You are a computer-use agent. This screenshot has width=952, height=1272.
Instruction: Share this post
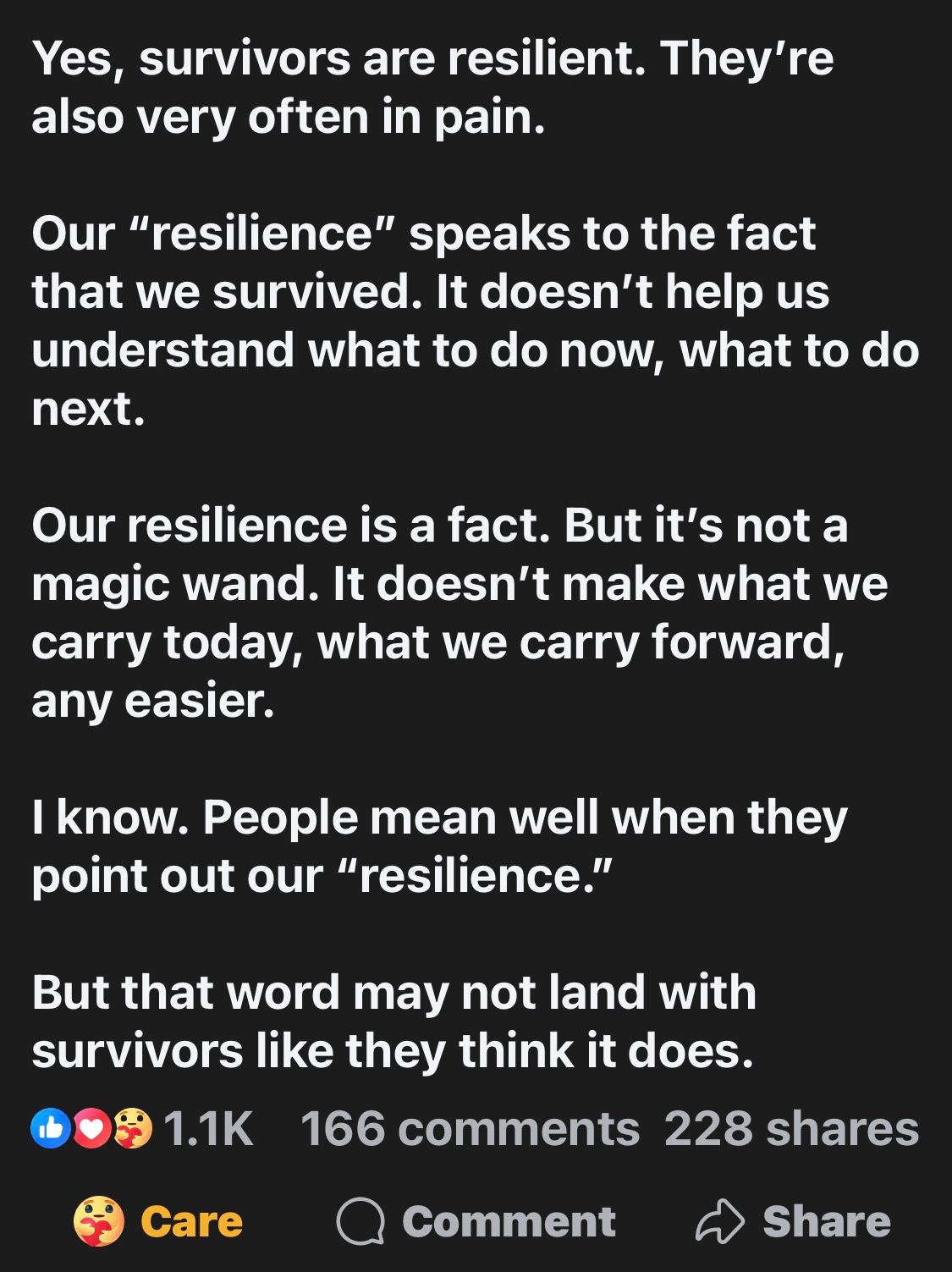tap(793, 1221)
